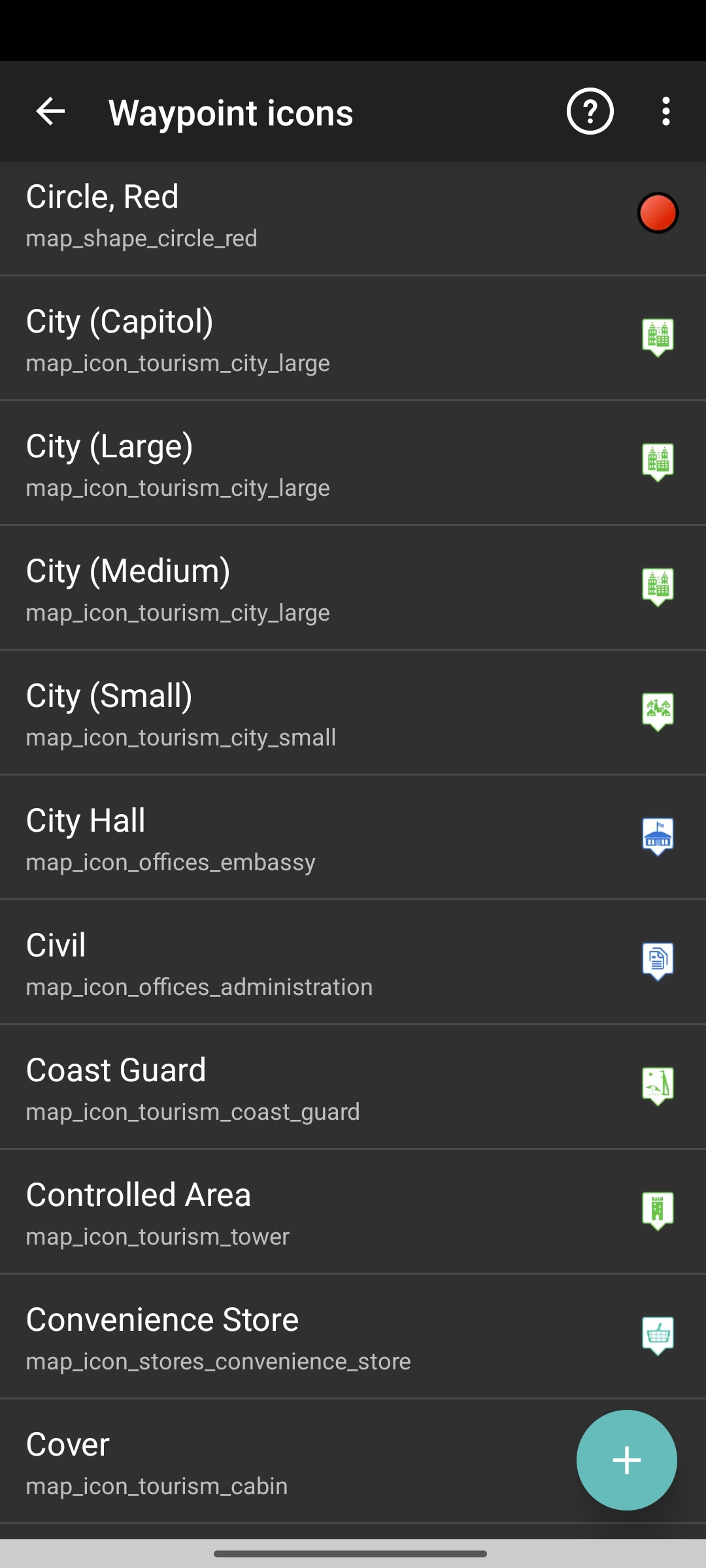
Task: Open the Coast Guard entry
Action: point(327,1087)
